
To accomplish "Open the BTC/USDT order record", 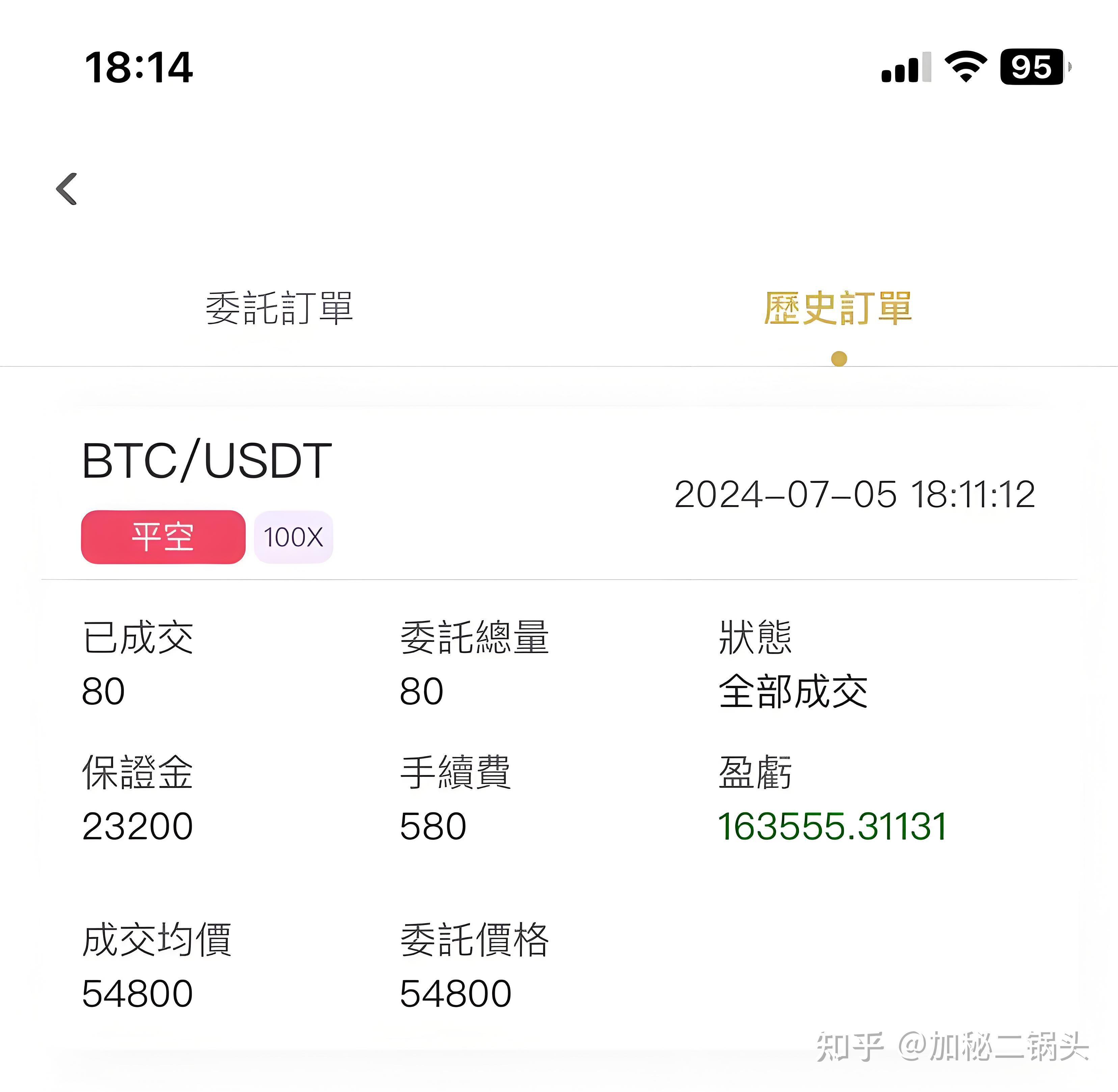I will [x=207, y=461].
